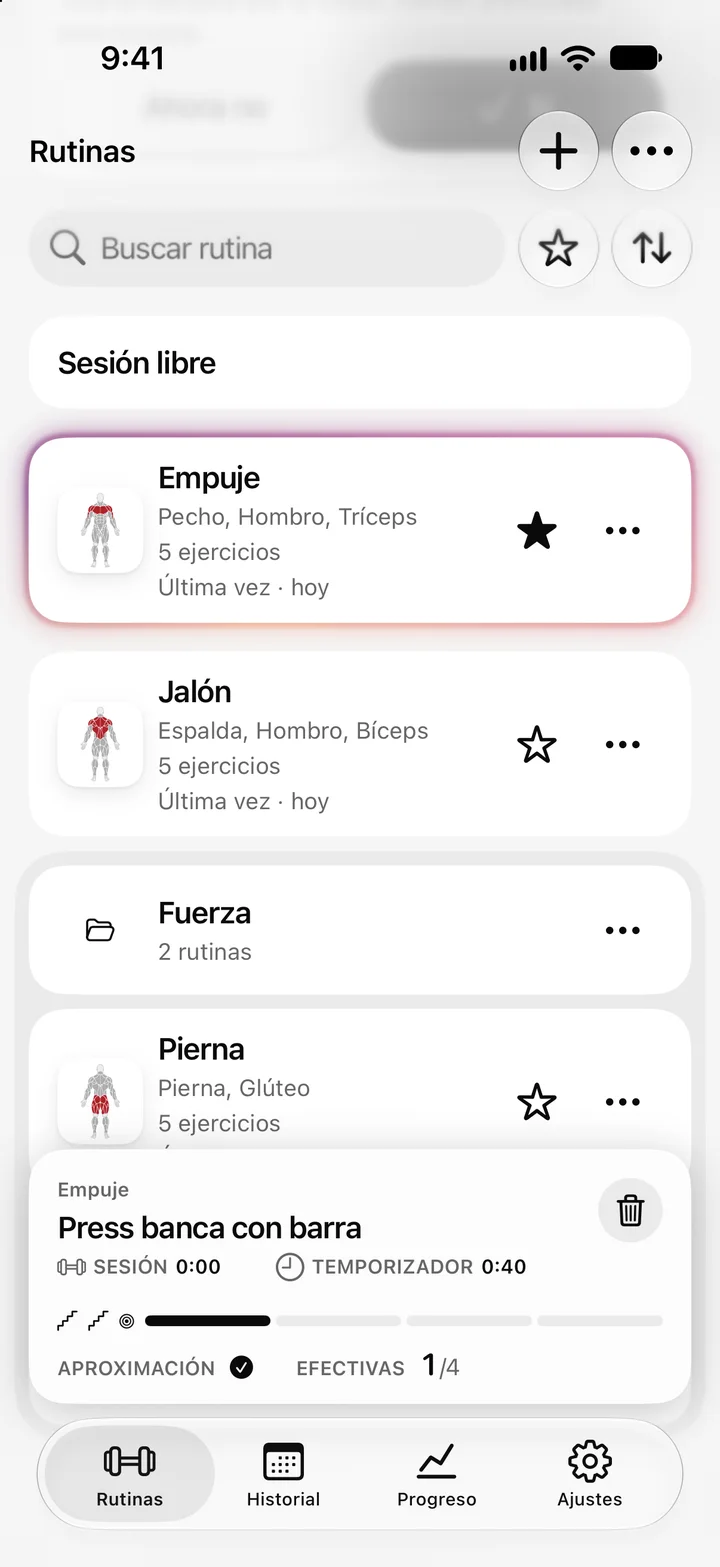Switch to the Progreso tab
Image resolution: width=720 pixels, height=1567 pixels.
437,1474
